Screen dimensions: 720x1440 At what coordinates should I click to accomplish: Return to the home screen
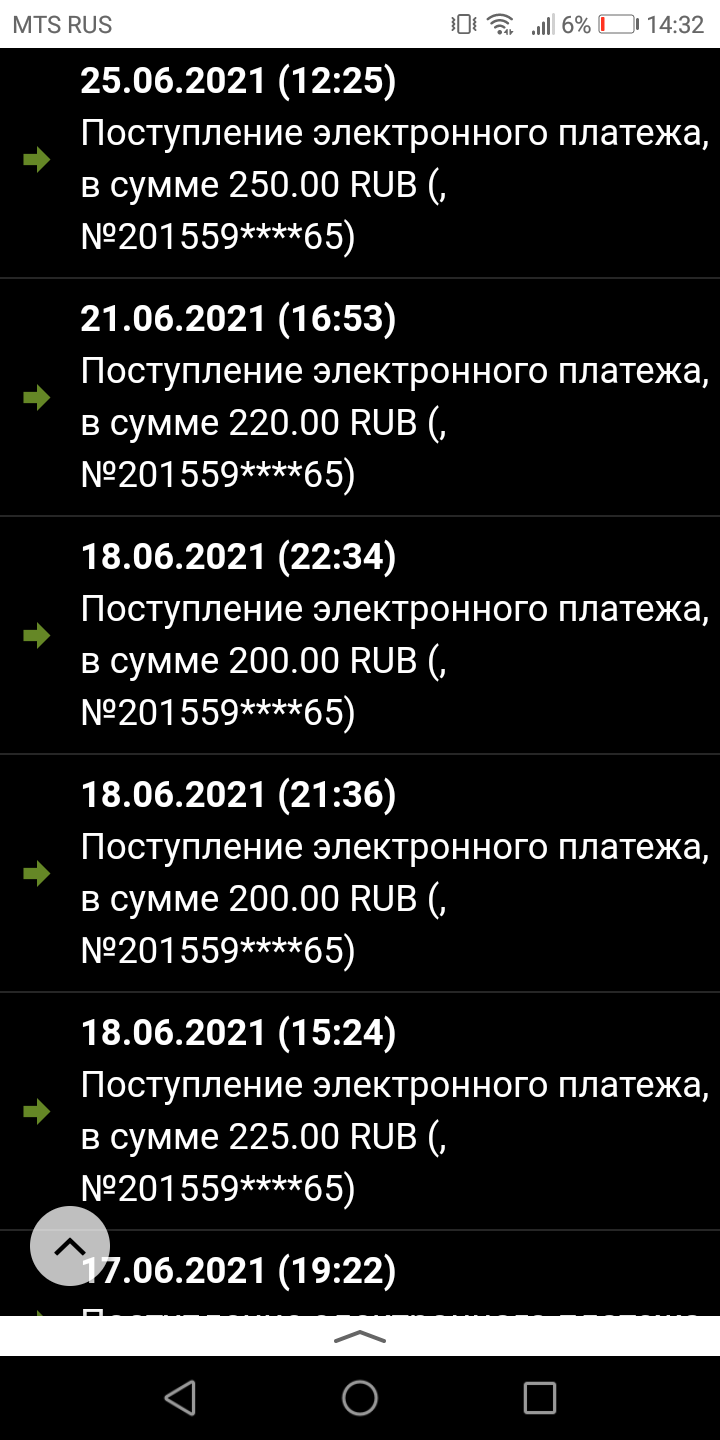pyautogui.click(x=360, y=1397)
